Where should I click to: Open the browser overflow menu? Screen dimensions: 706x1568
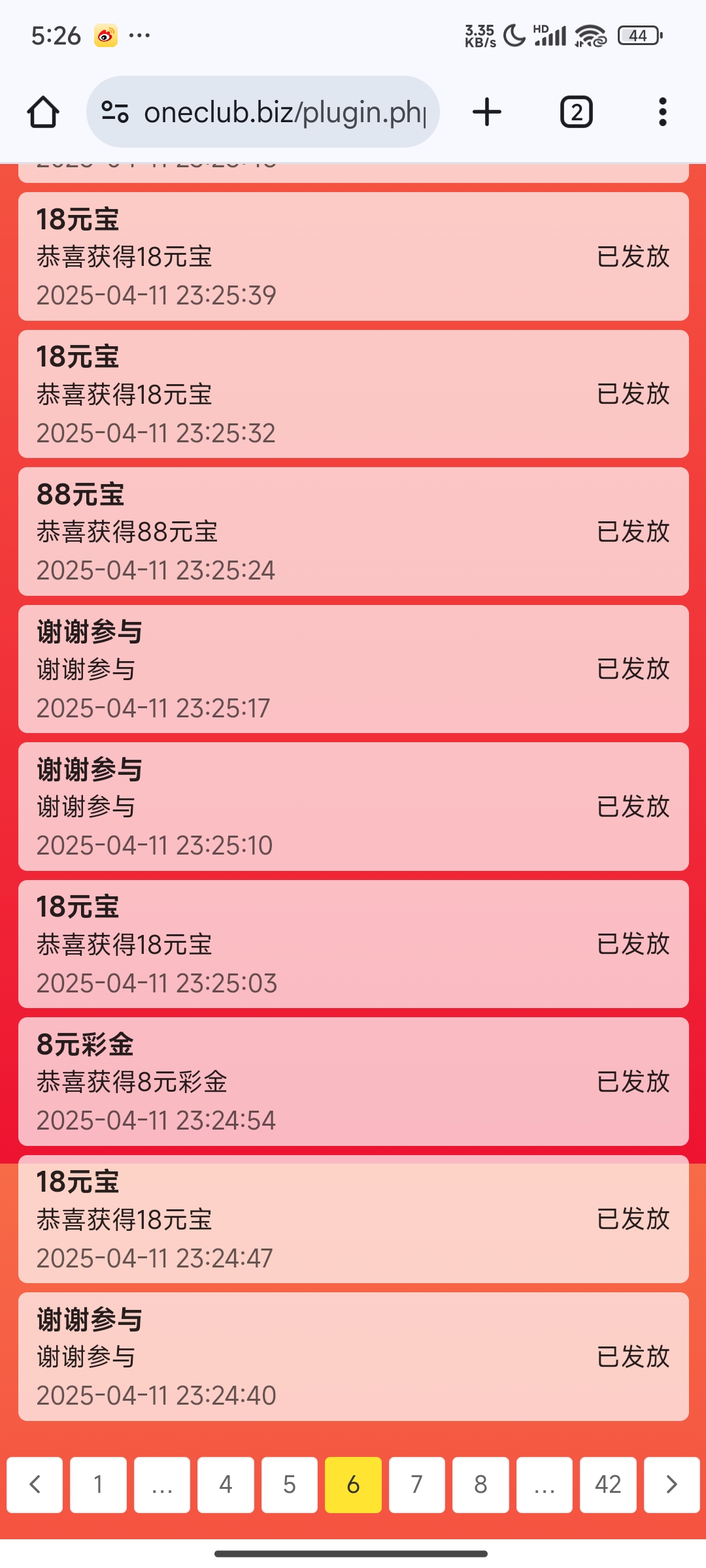click(x=662, y=112)
